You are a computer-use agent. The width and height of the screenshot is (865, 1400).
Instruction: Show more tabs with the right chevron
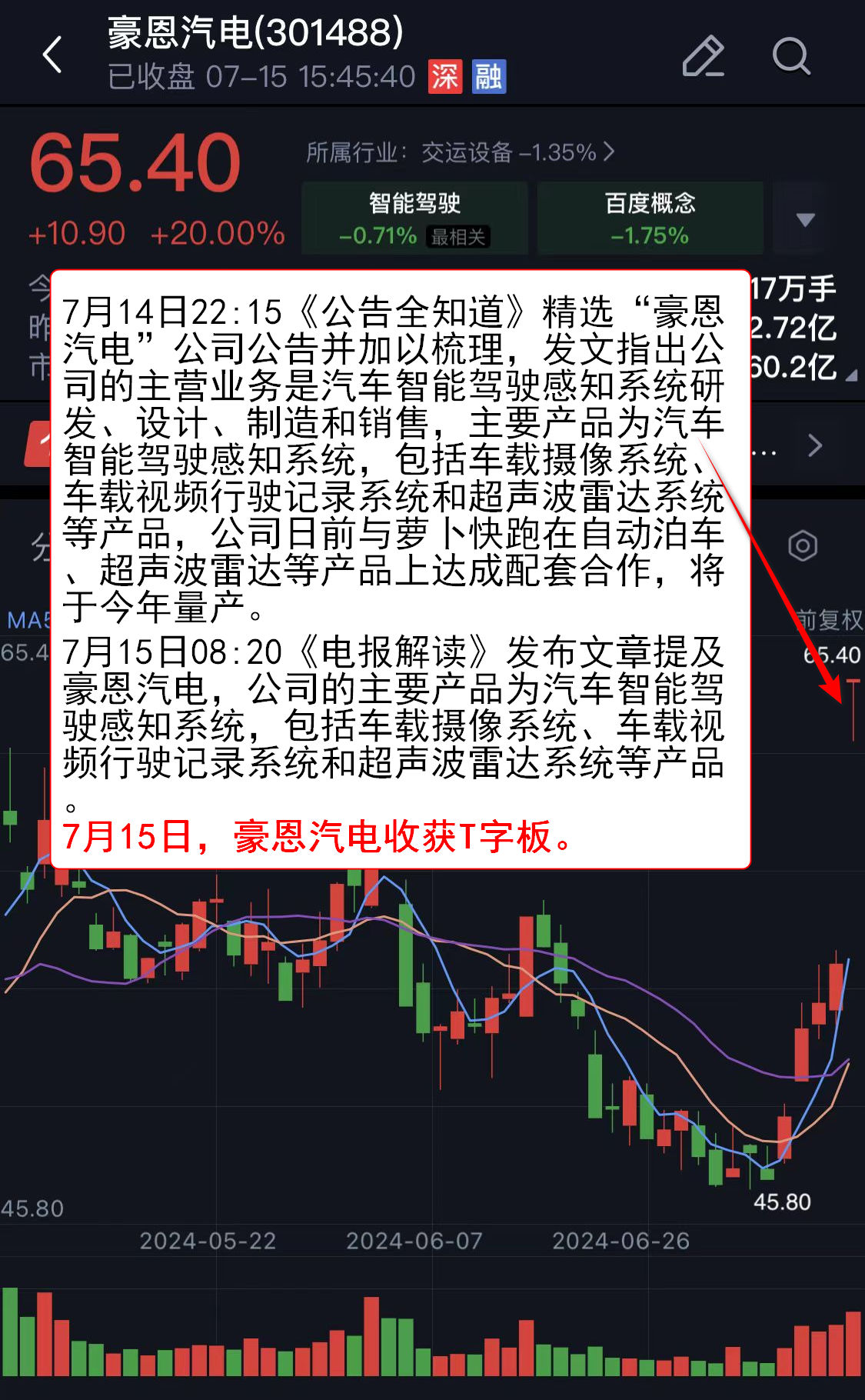815,445
